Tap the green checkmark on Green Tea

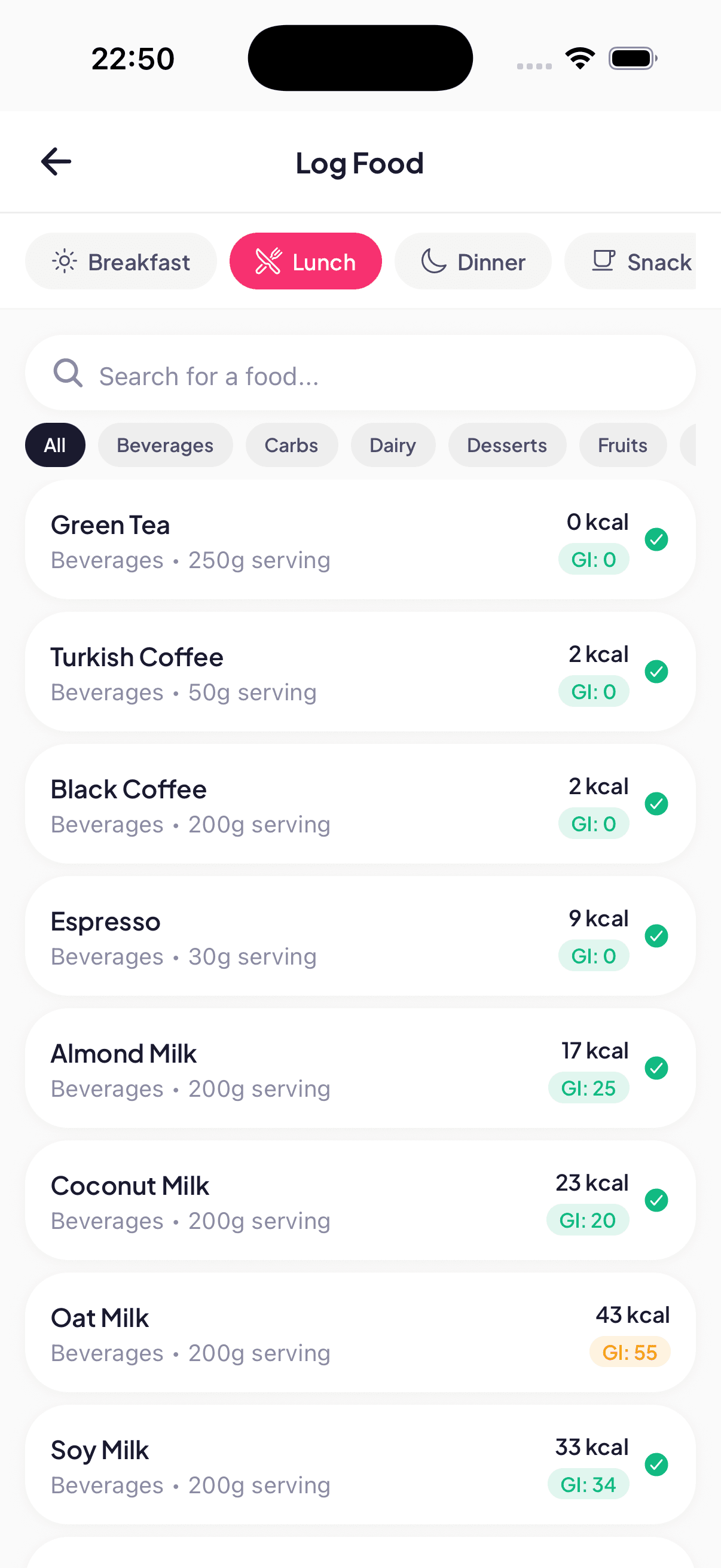click(656, 539)
